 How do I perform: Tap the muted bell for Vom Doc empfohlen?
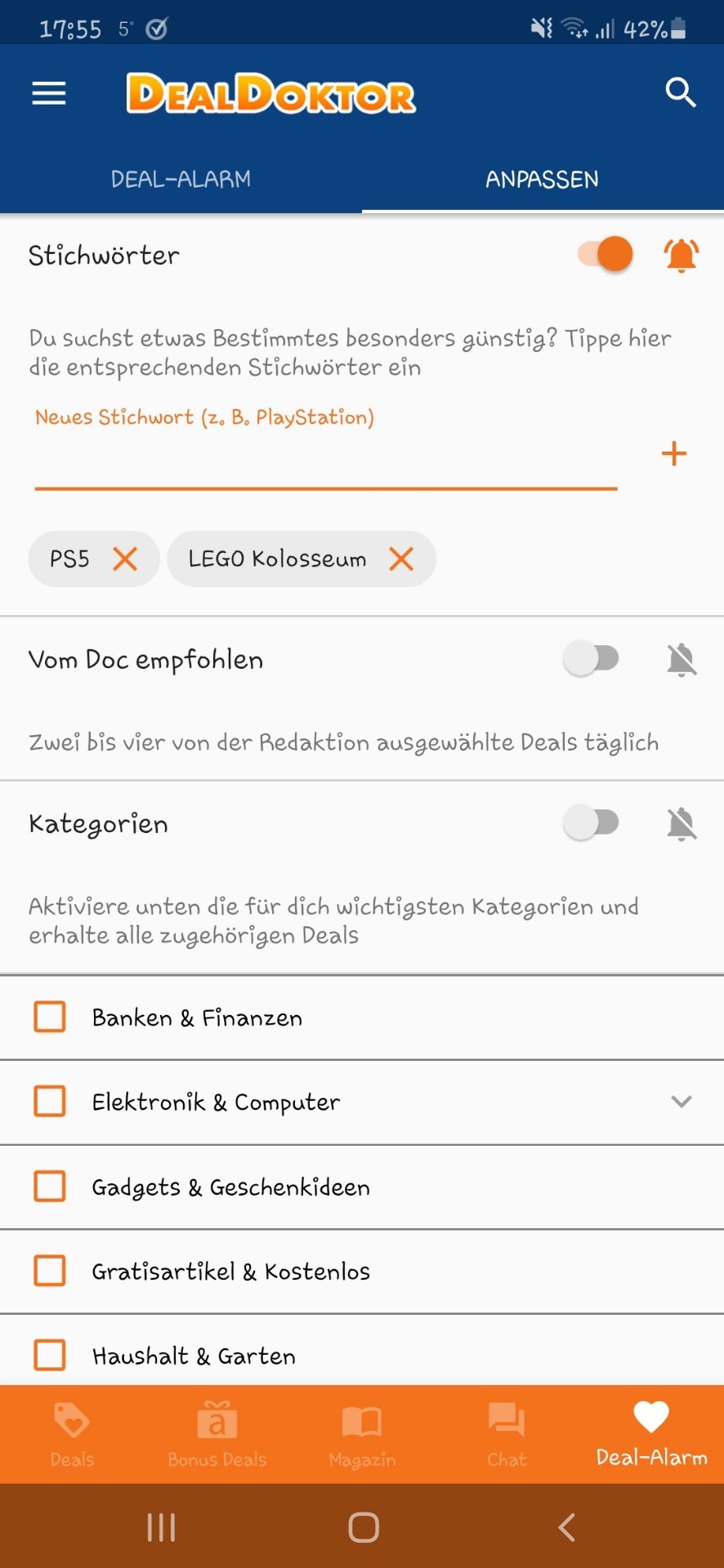682,659
